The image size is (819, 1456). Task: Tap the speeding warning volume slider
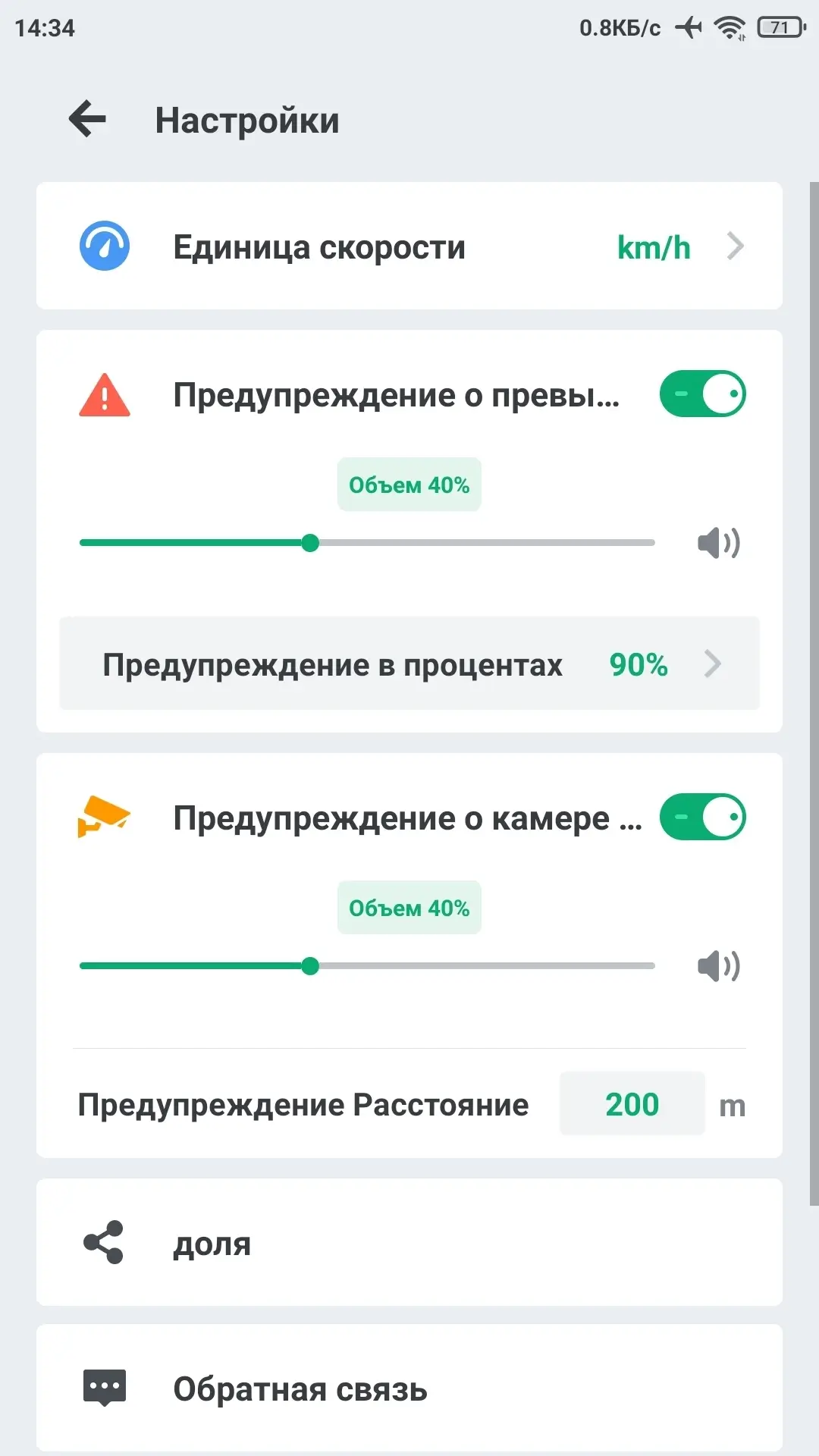pyautogui.click(x=367, y=543)
